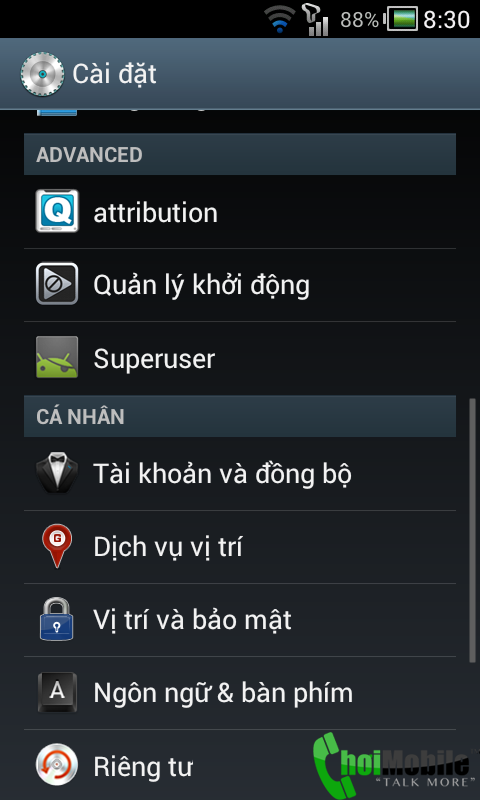Open the Riêng tư settings

[240, 765]
